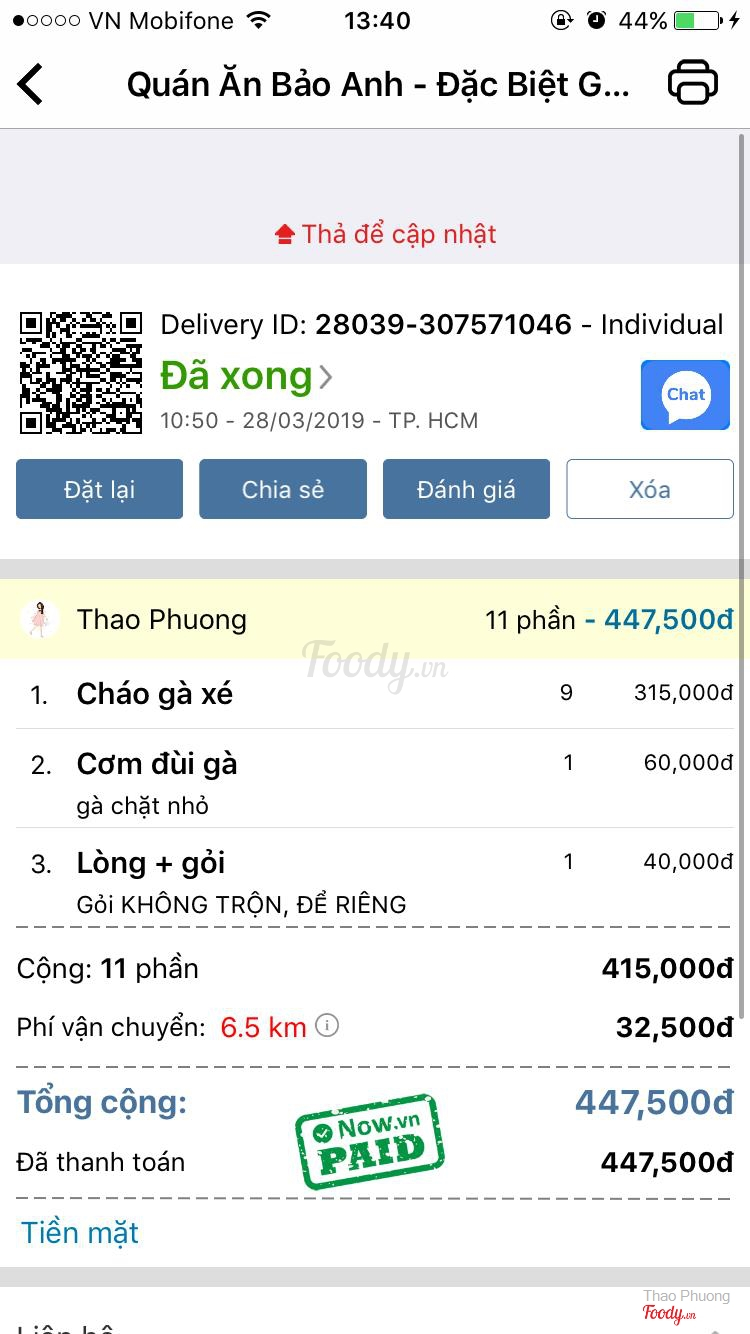The width and height of the screenshot is (750, 1334).
Task: Tap Đặt lại to reorder
Action: (99, 489)
